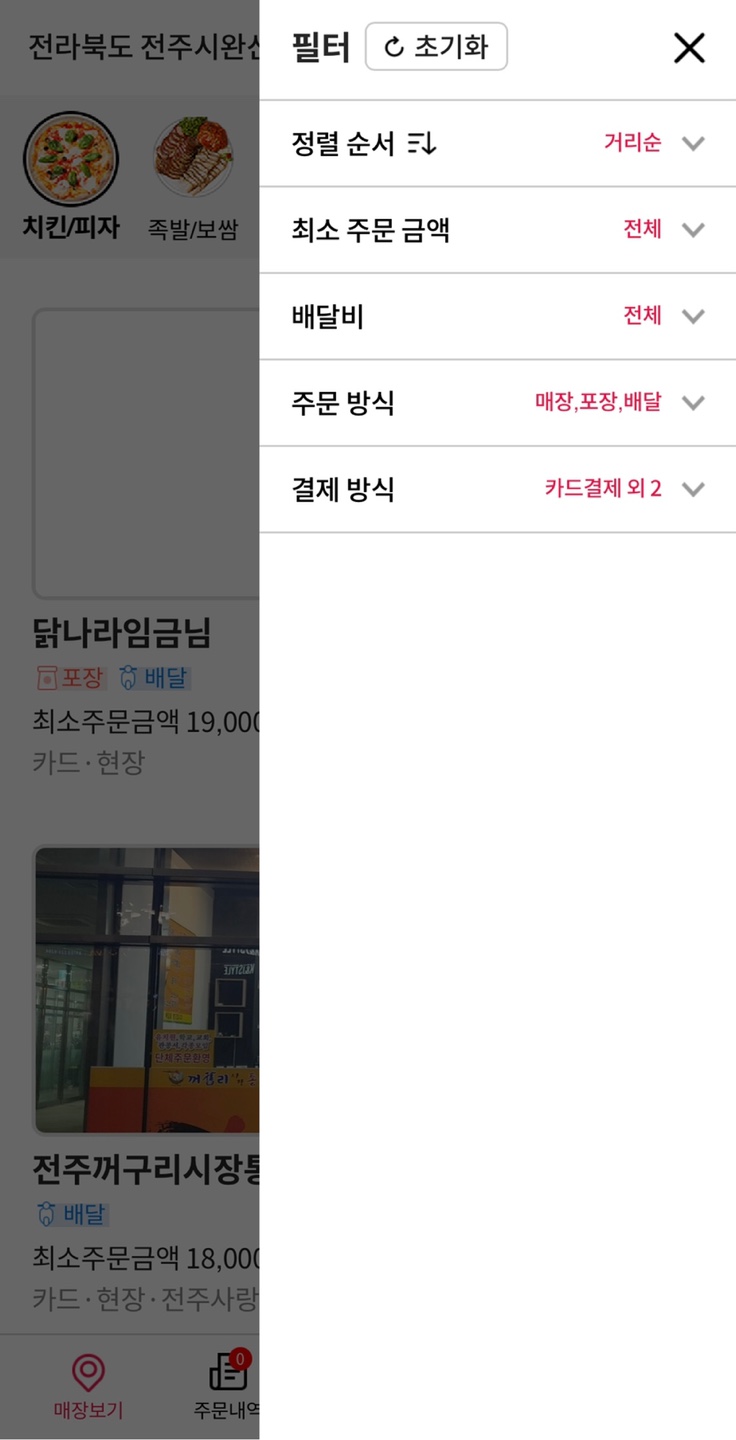The image size is (736, 1440).
Task: Close the filter panel
Action: coord(689,48)
